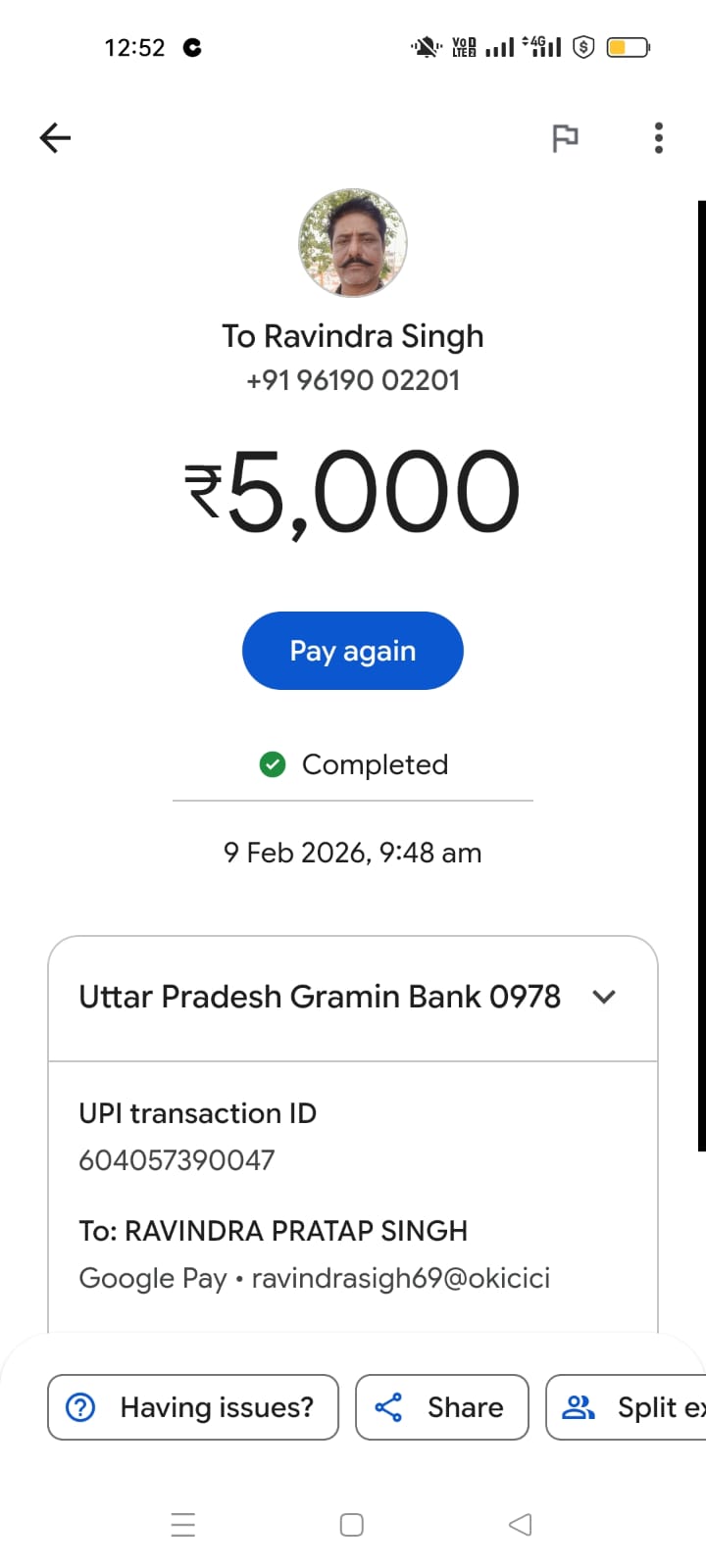
Task: Open the three-dot overflow menu
Action: tap(658, 138)
